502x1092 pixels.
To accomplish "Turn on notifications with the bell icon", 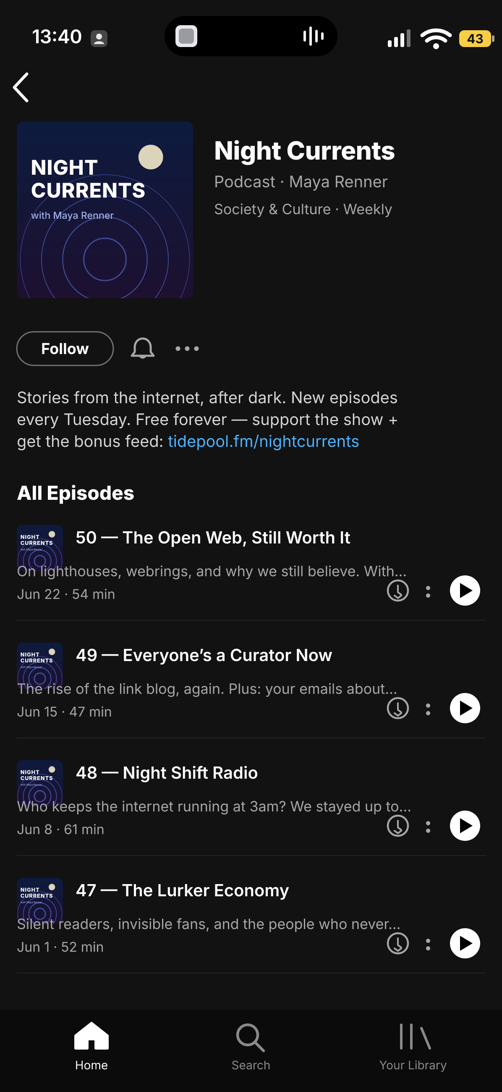I will (x=143, y=348).
